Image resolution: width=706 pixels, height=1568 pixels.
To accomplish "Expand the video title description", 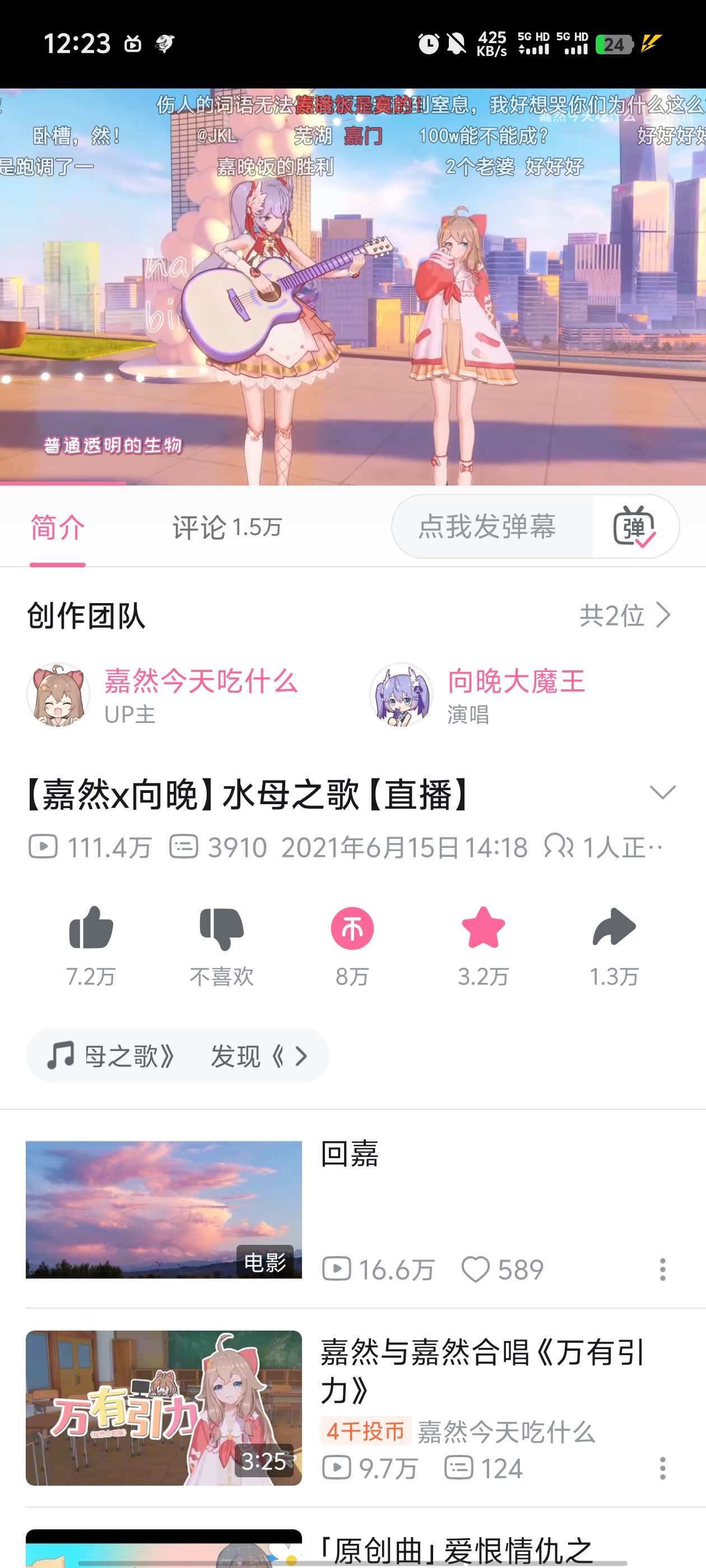I will coord(662,792).
